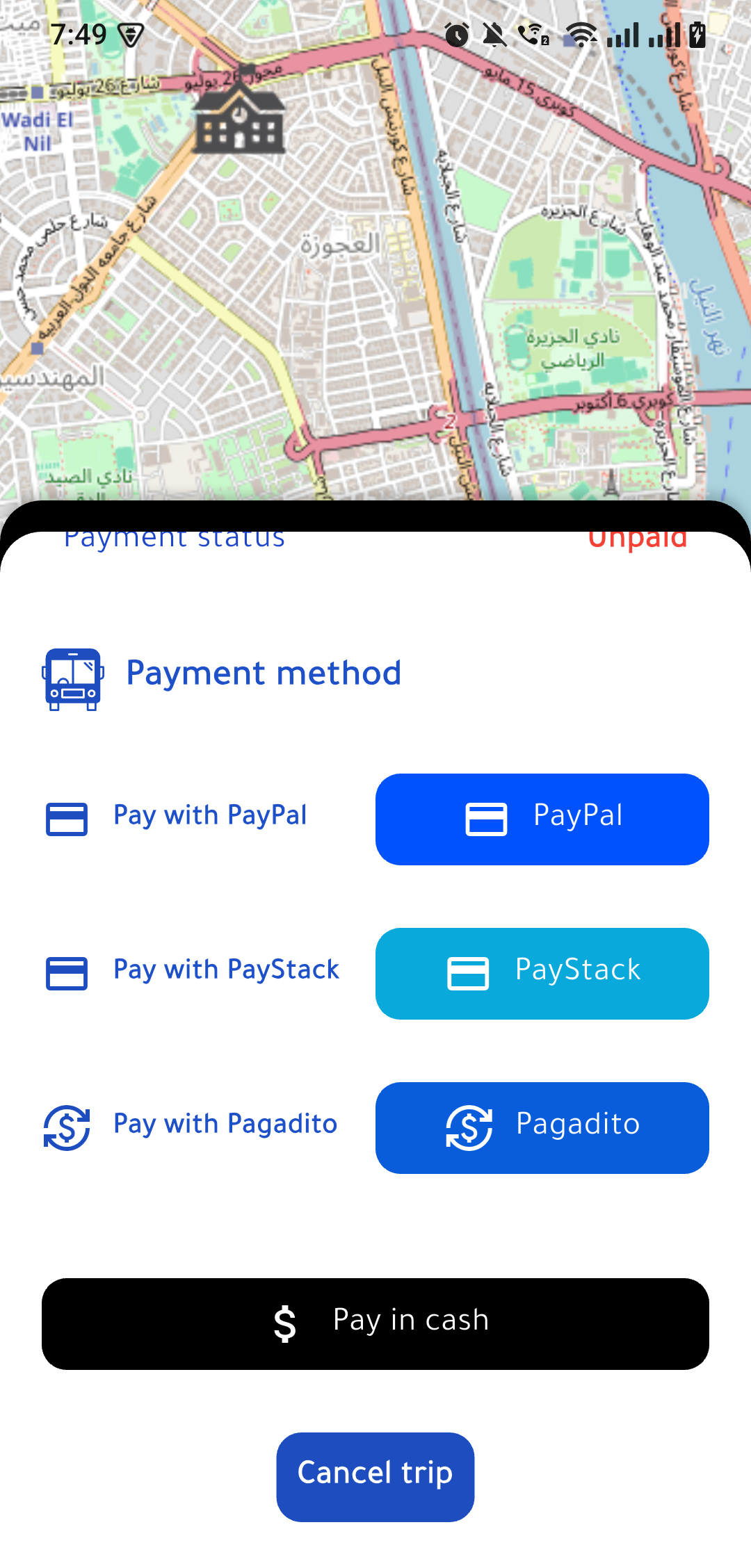Pay using the Pagadito button
The image size is (751, 1568).
pos(542,1128)
